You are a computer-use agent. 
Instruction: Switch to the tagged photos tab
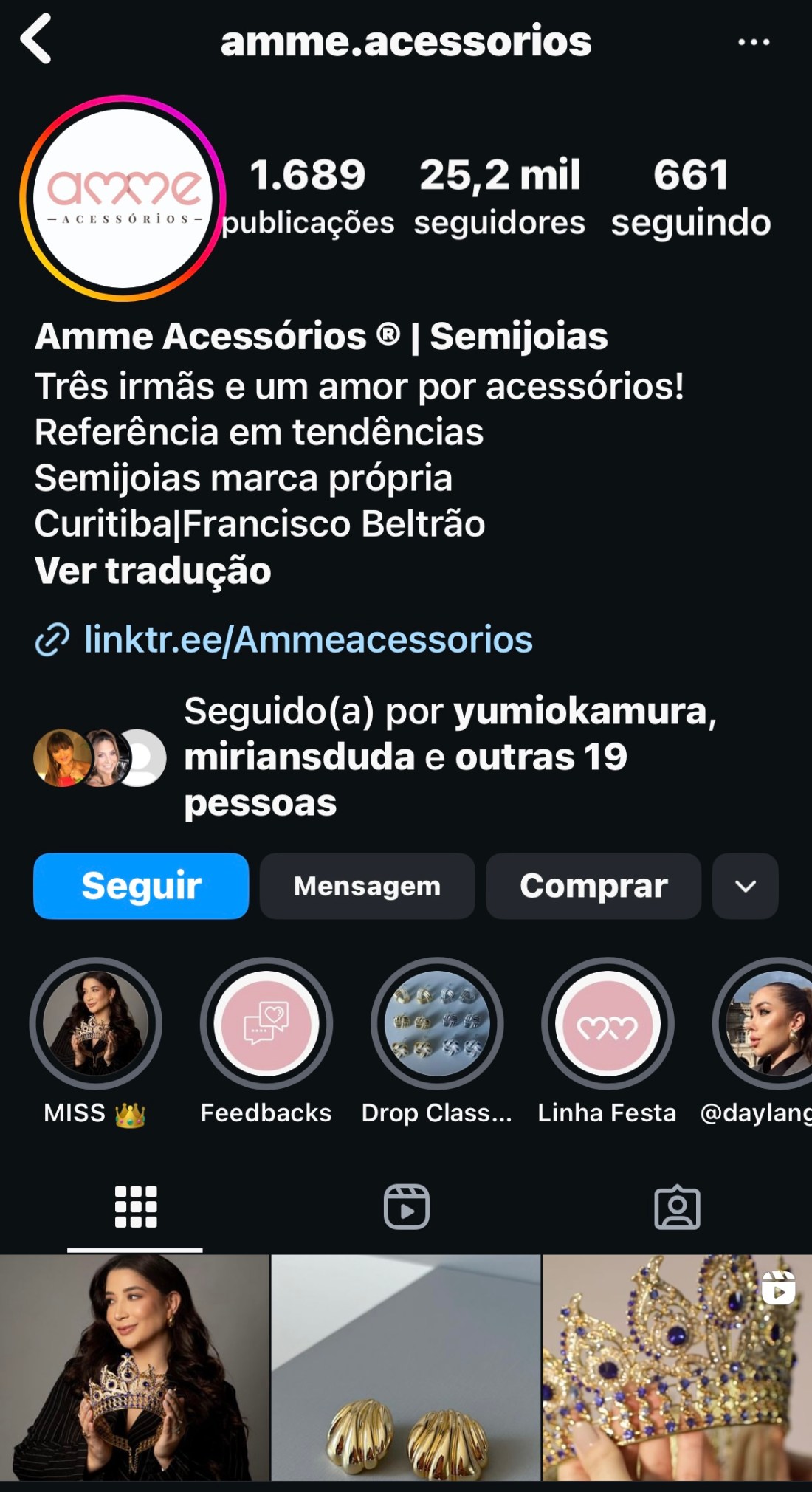677,1207
